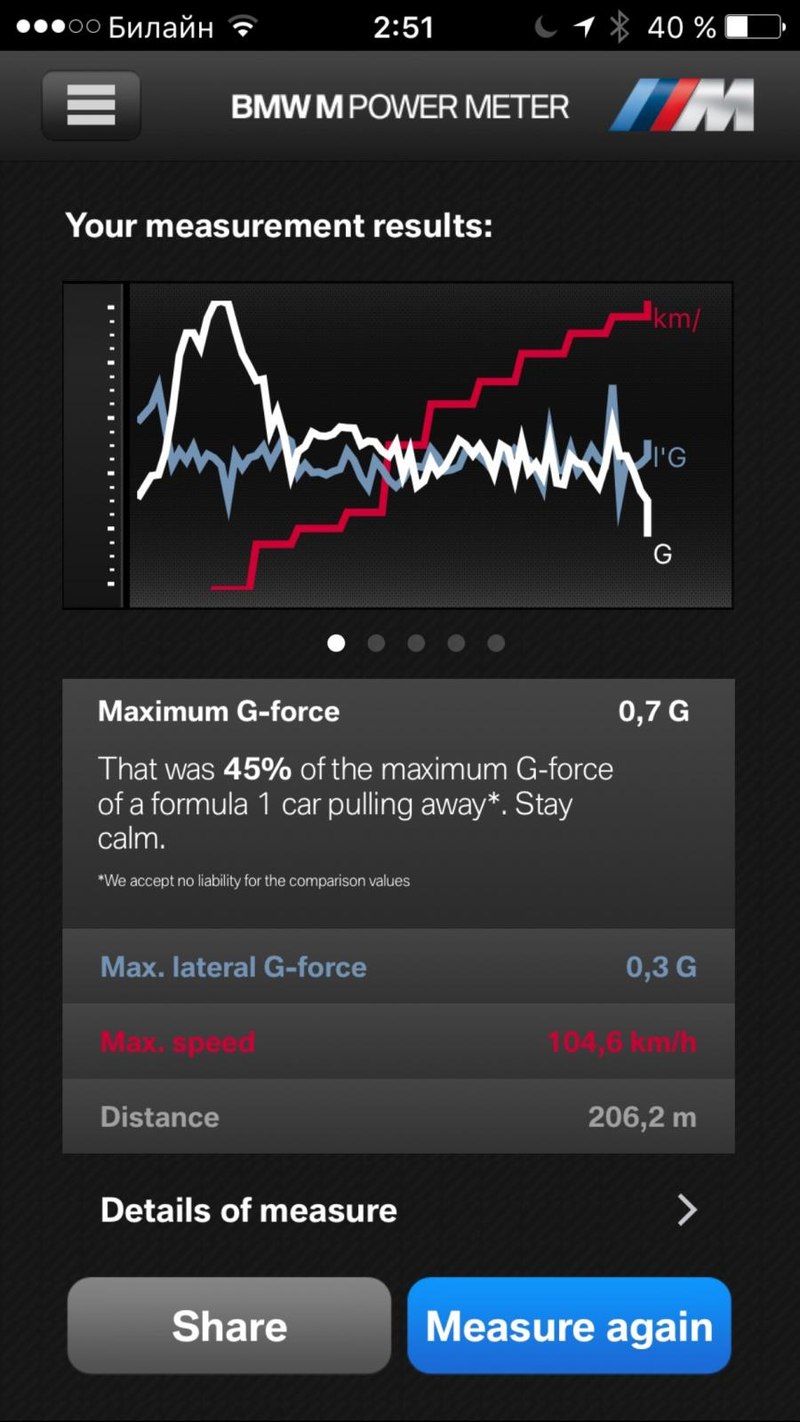The height and width of the screenshot is (1422, 800).
Task: Tap Measure again button
Action: tap(569, 1325)
